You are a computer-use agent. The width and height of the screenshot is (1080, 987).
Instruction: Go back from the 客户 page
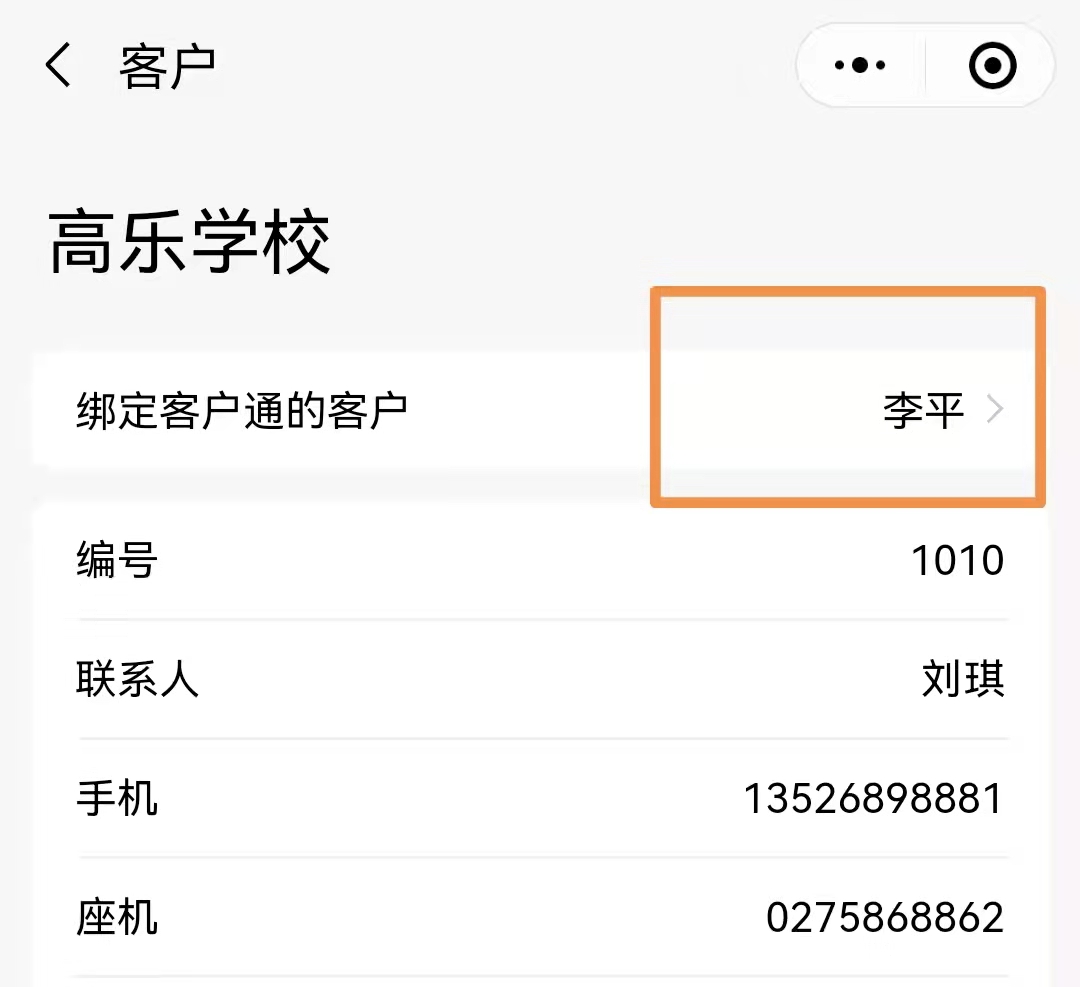point(59,67)
